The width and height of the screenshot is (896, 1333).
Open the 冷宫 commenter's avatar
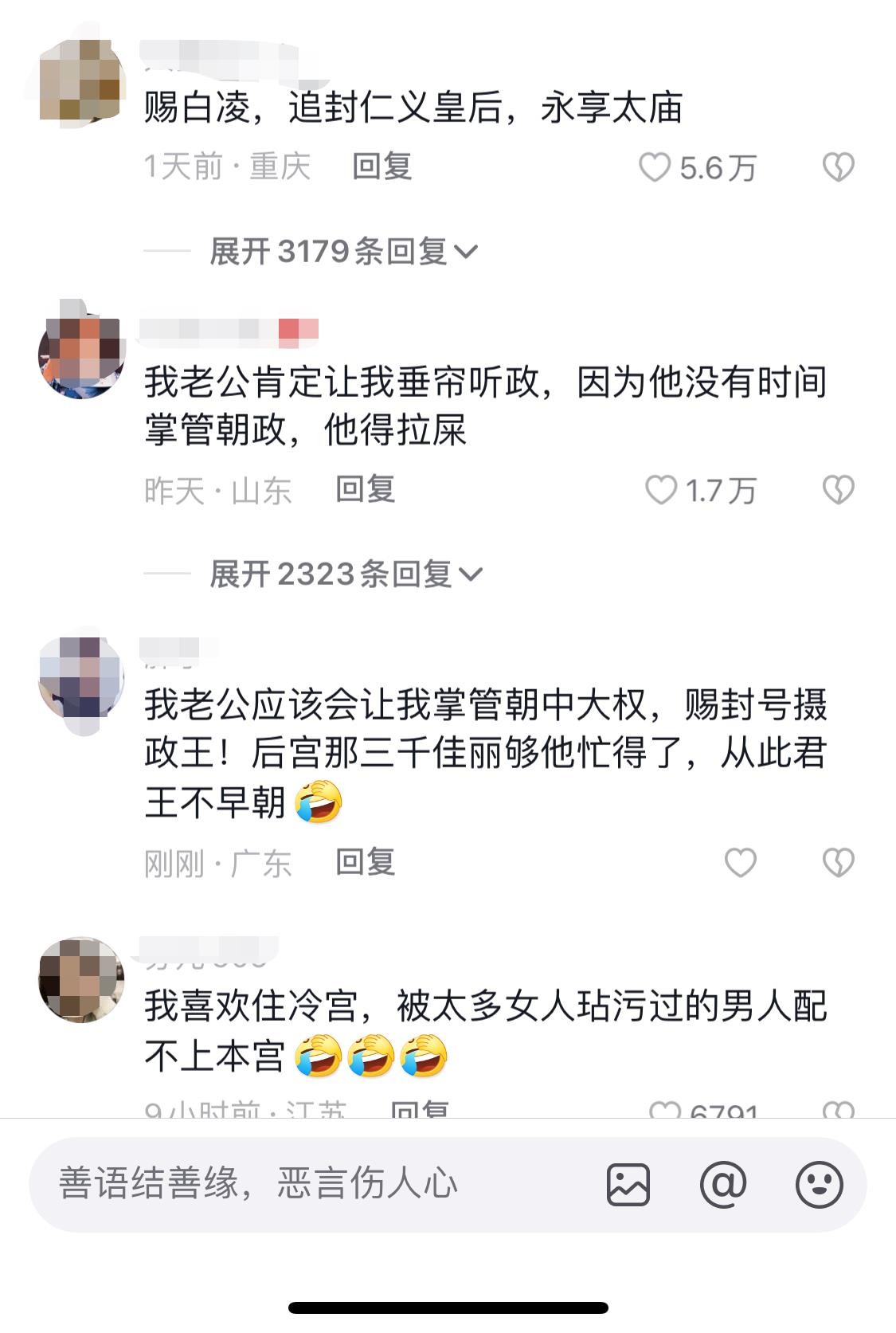pos(81,979)
